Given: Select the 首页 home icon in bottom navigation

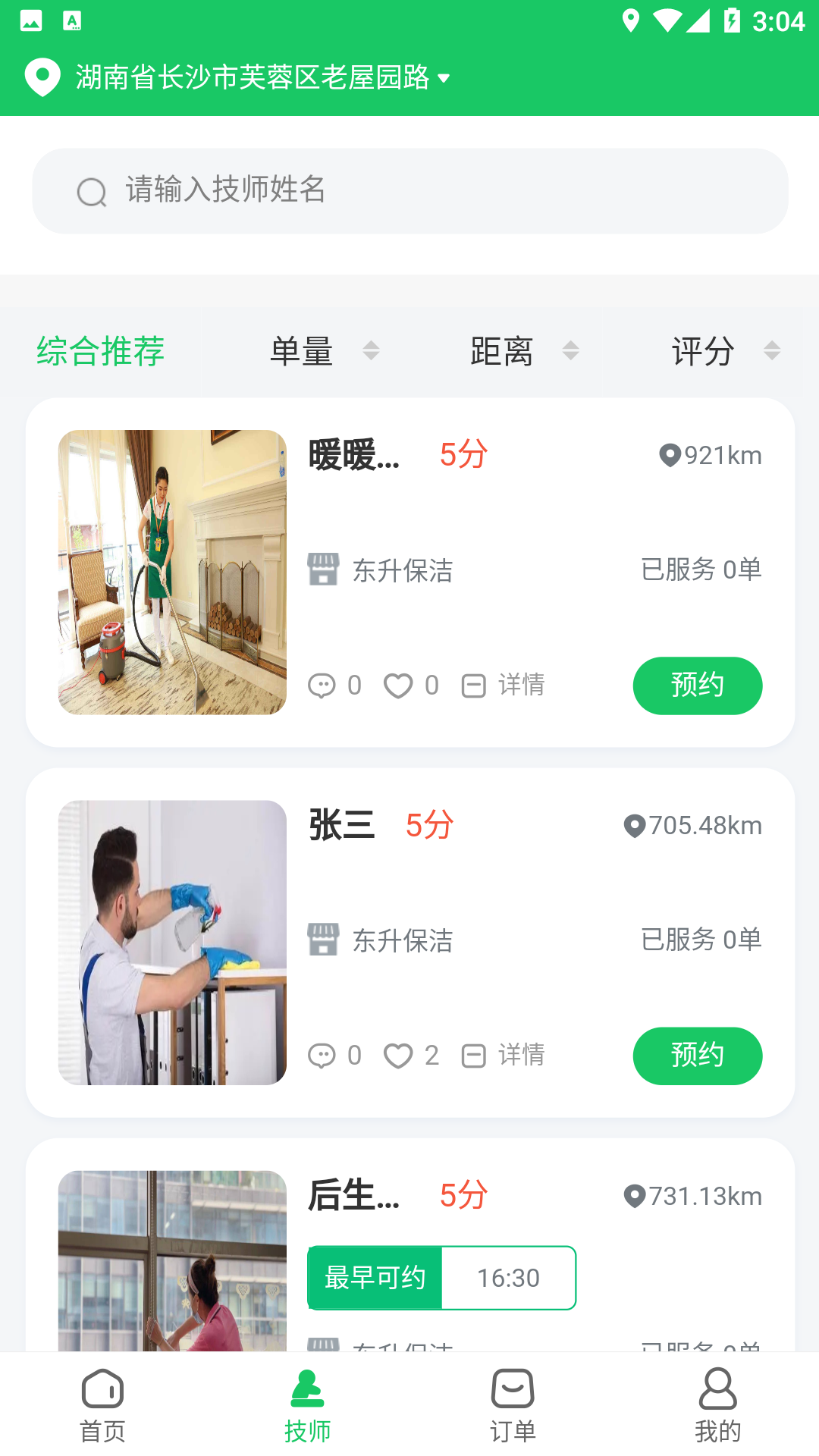Looking at the screenshot, I should (102, 1392).
